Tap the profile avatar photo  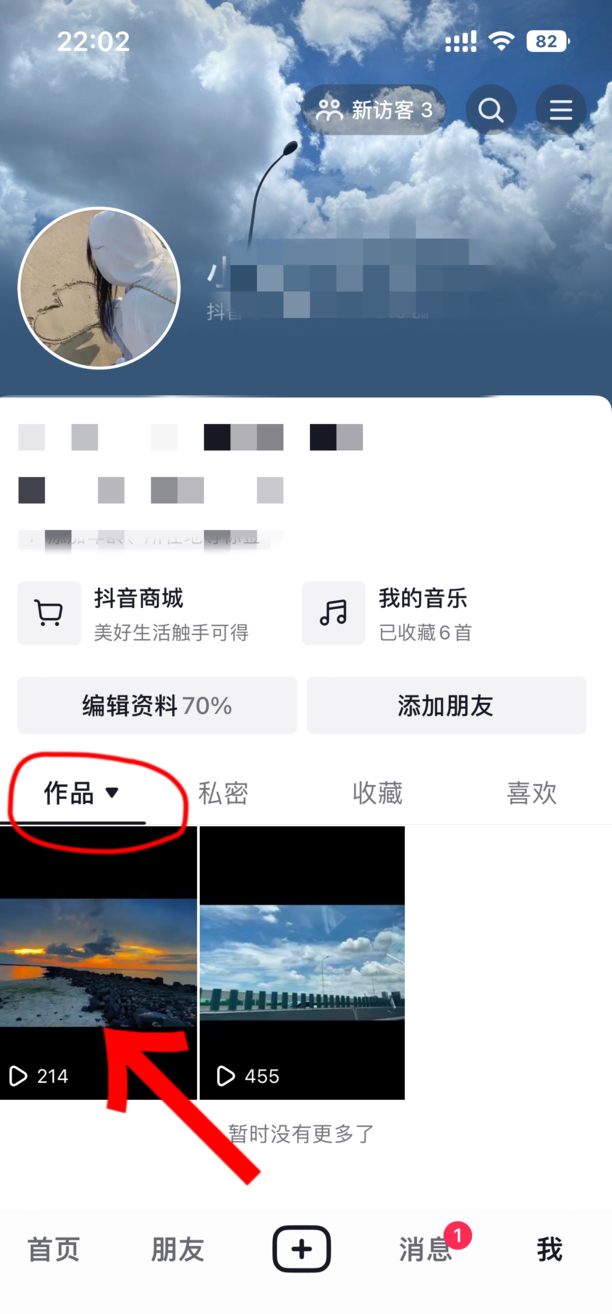[x=99, y=289]
